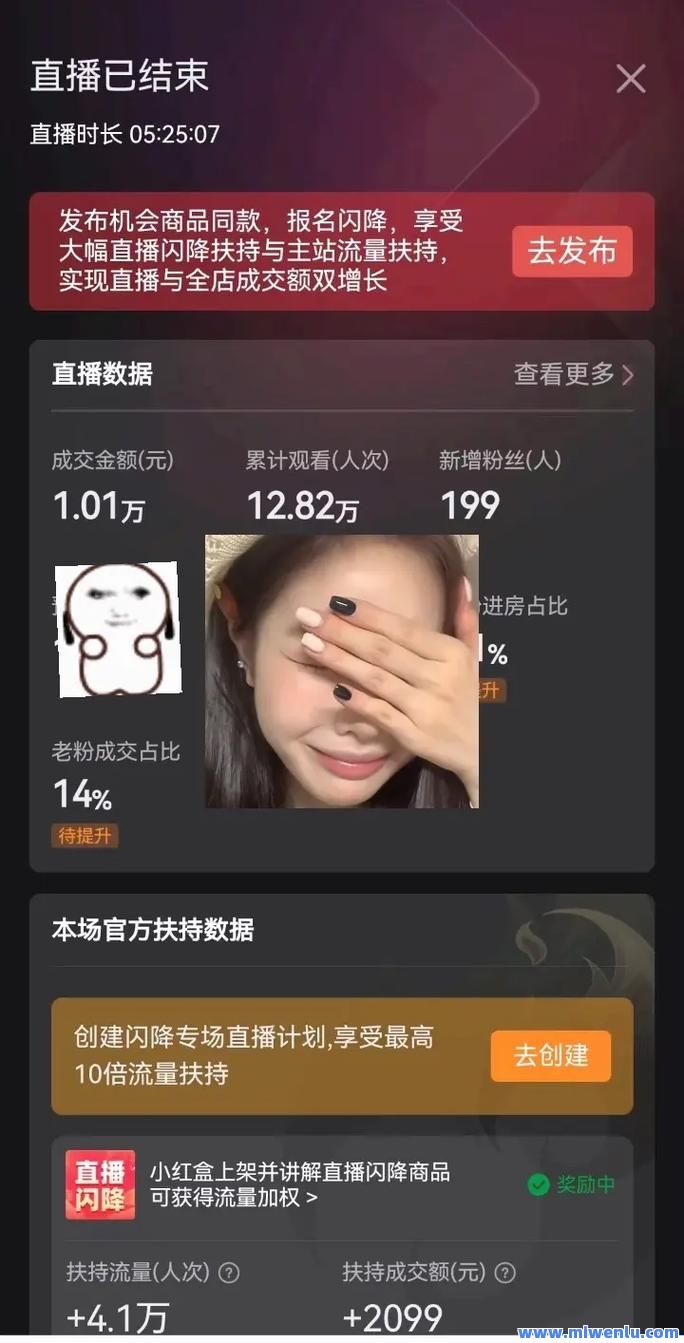Show help for 扶持流量(人次)
684x1343 pixels.
point(229,1272)
